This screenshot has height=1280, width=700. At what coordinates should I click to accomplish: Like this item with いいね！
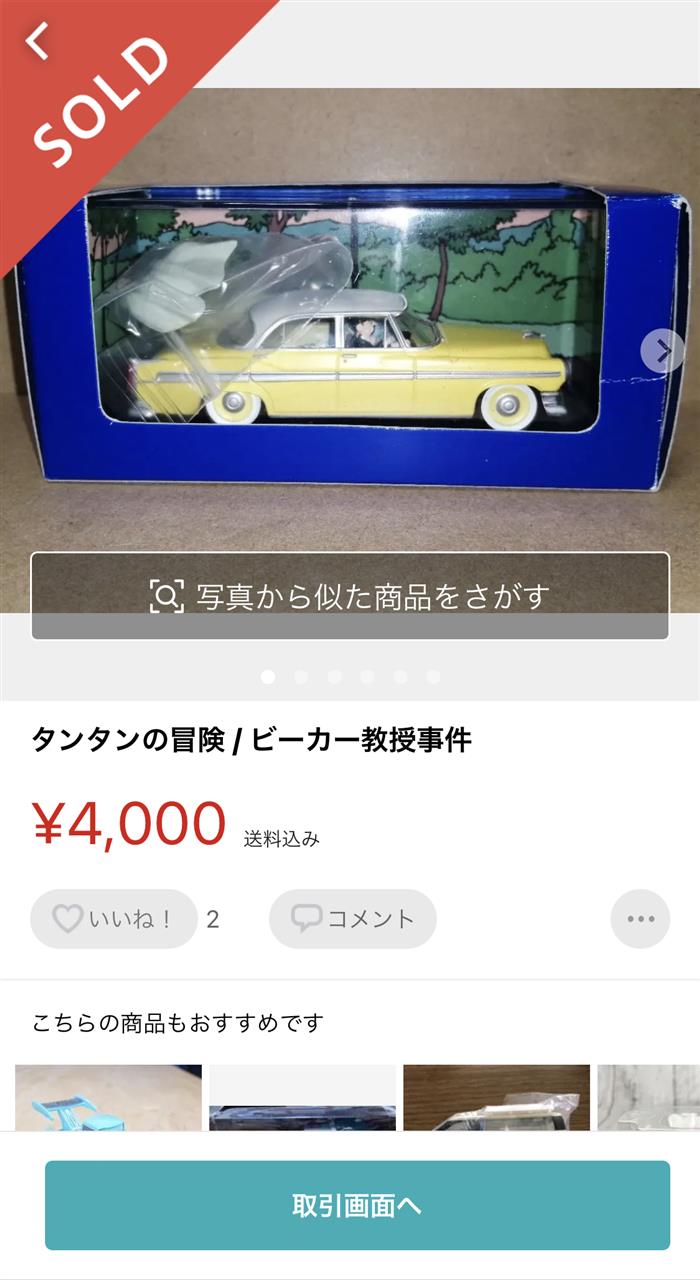point(113,919)
